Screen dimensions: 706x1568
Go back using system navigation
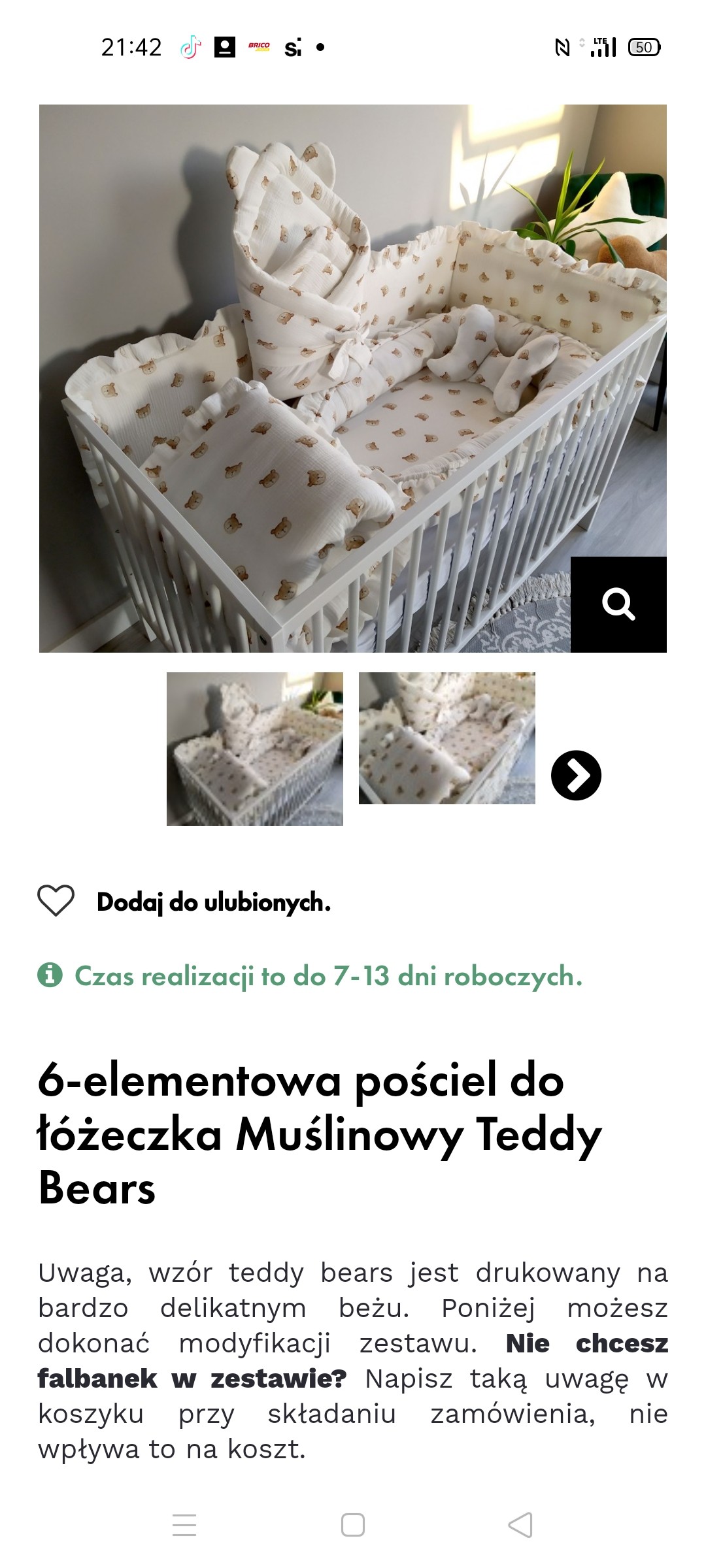[x=520, y=1526]
